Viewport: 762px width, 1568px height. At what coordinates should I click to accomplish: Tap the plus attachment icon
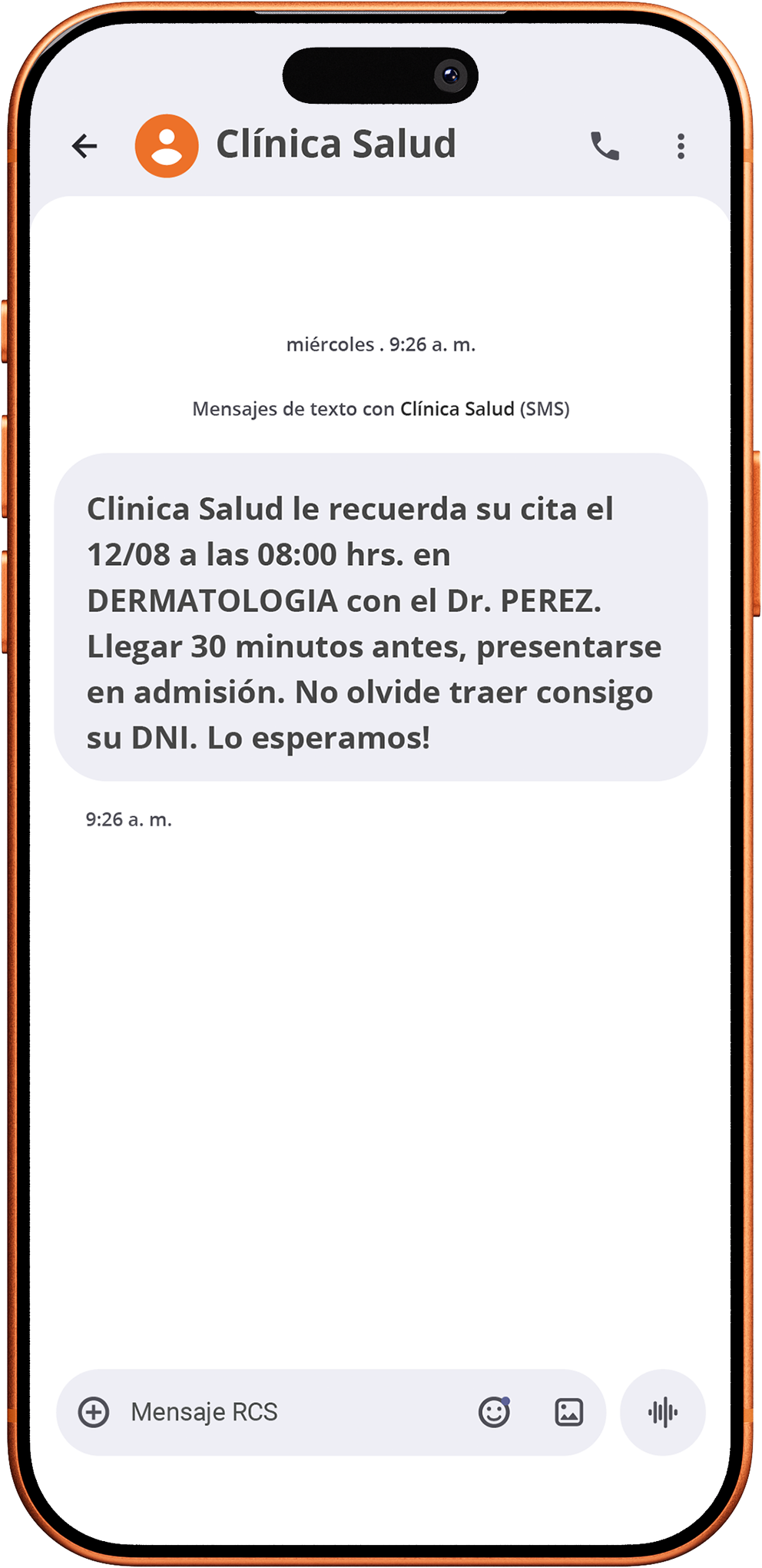[94, 1412]
